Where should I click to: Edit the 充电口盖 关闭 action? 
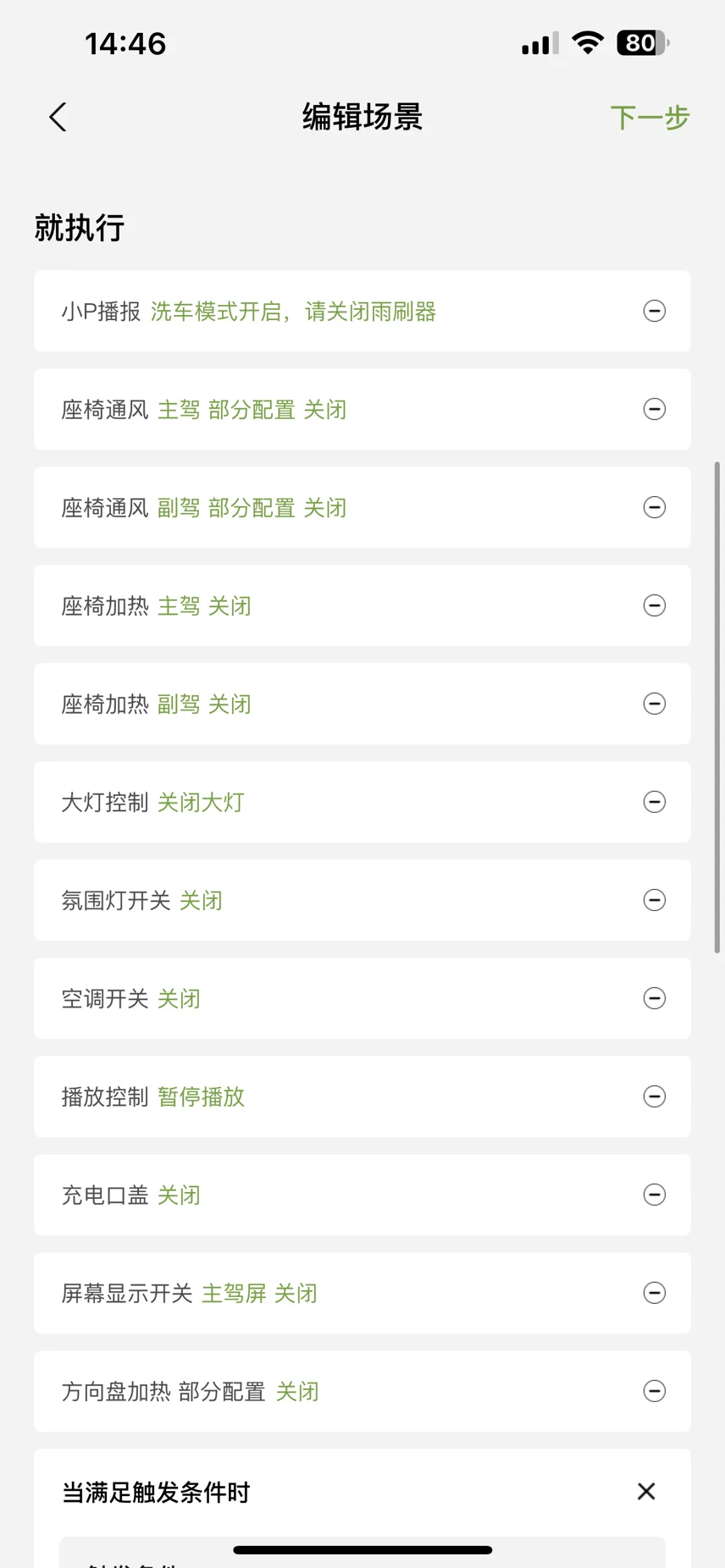click(362, 1195)
